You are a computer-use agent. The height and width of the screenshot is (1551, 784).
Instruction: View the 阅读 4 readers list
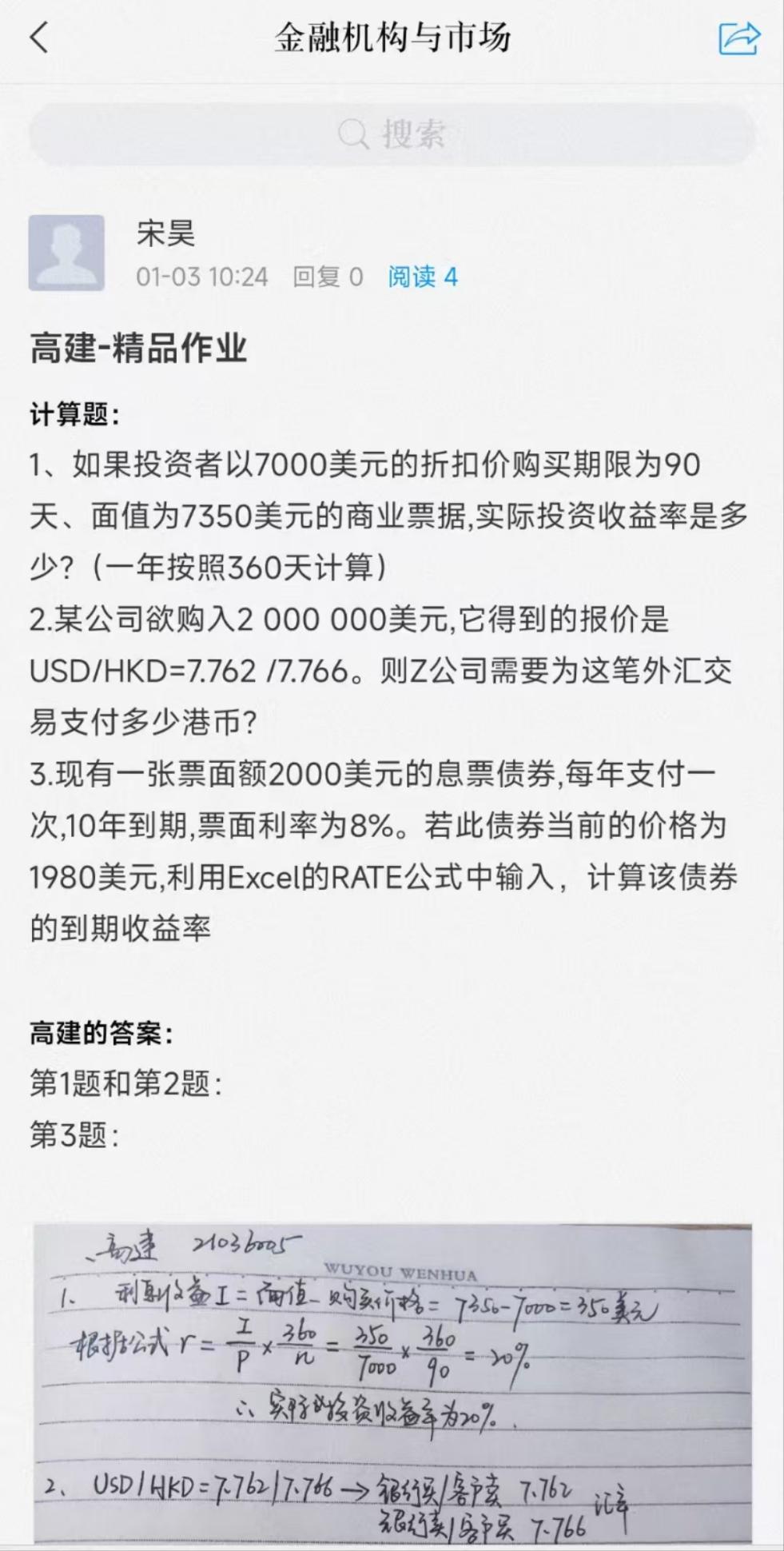[422, 277]
